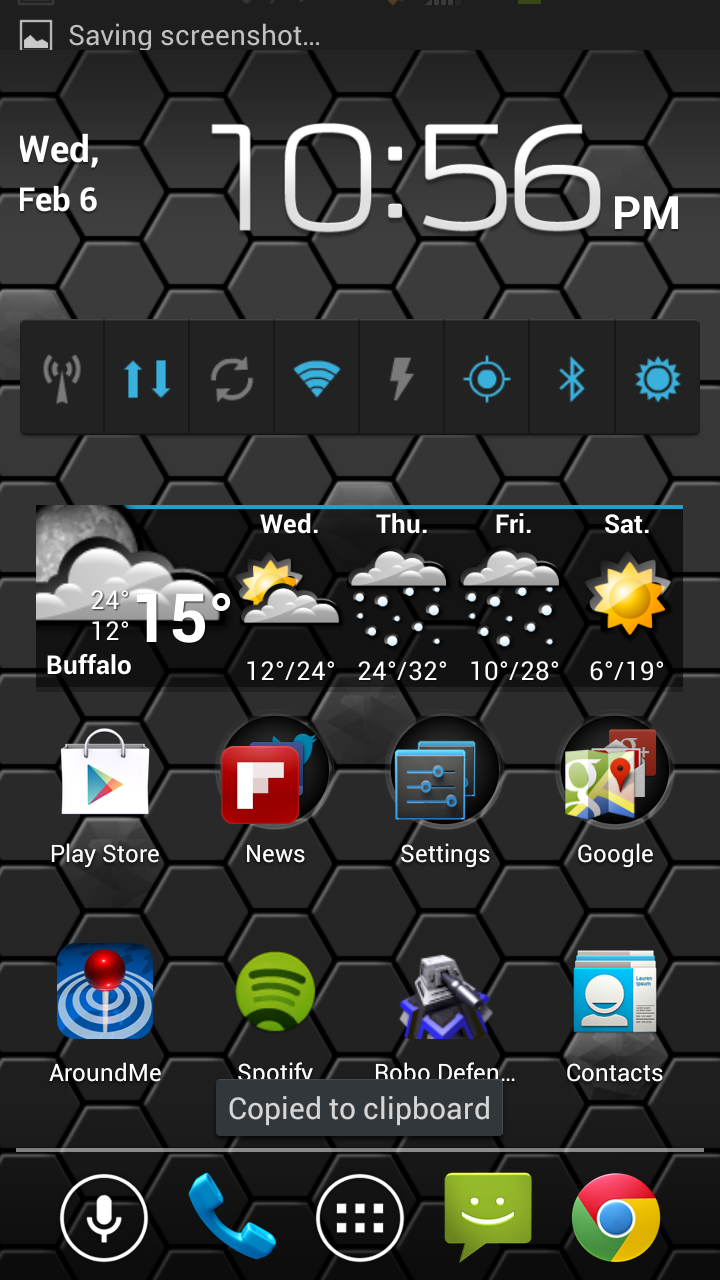Open the Buffalo weather widget
720x1280 pixels.
[130, 600]
